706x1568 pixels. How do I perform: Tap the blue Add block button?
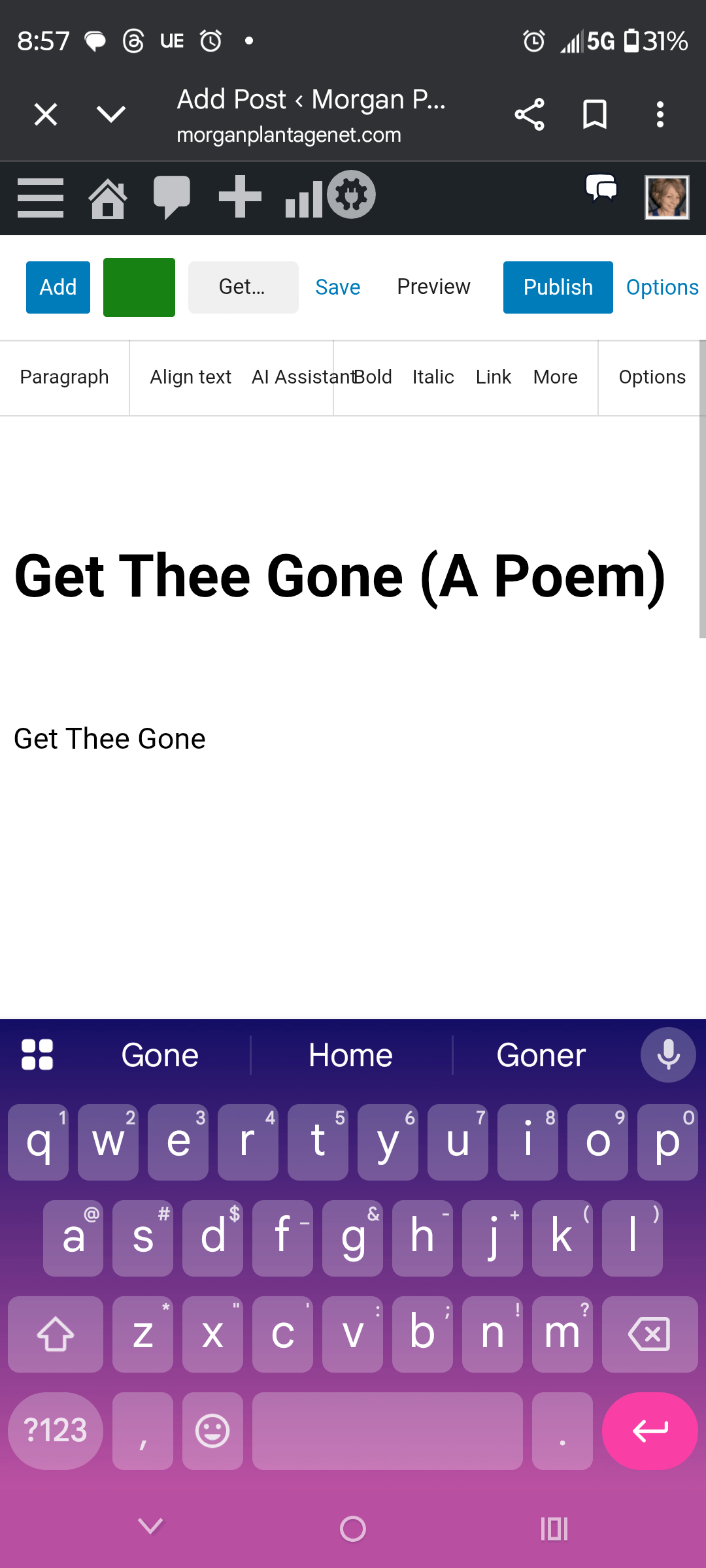(58, 287)
